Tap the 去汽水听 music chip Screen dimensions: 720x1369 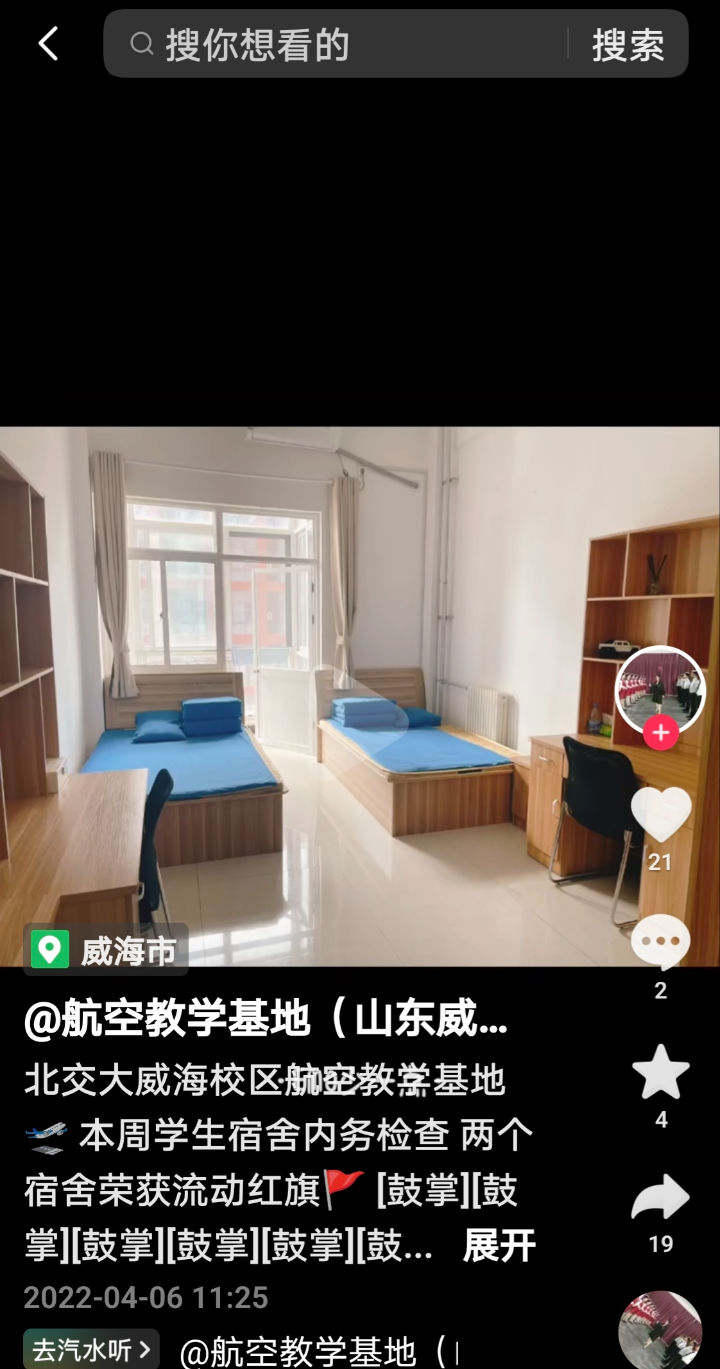point(91,1350)
